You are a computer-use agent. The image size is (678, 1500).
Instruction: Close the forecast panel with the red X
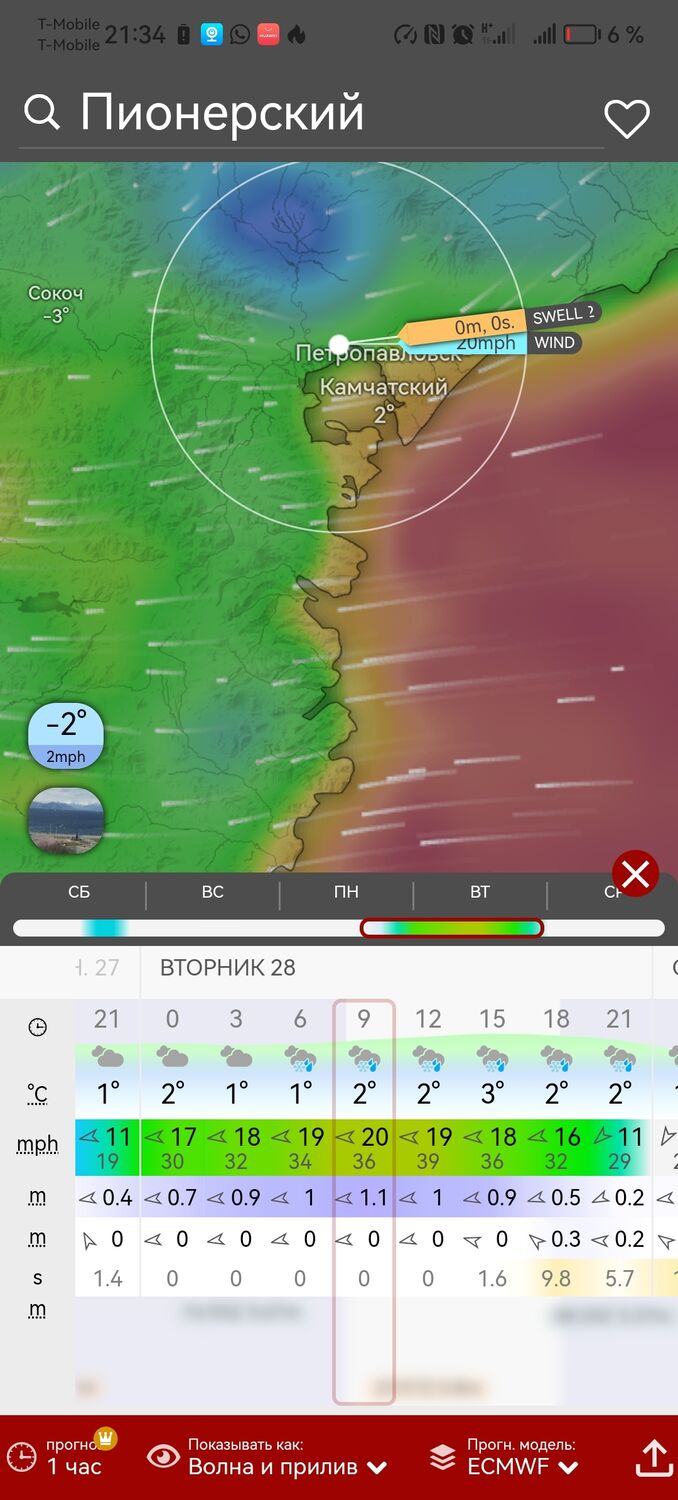[x=635, y=874]
